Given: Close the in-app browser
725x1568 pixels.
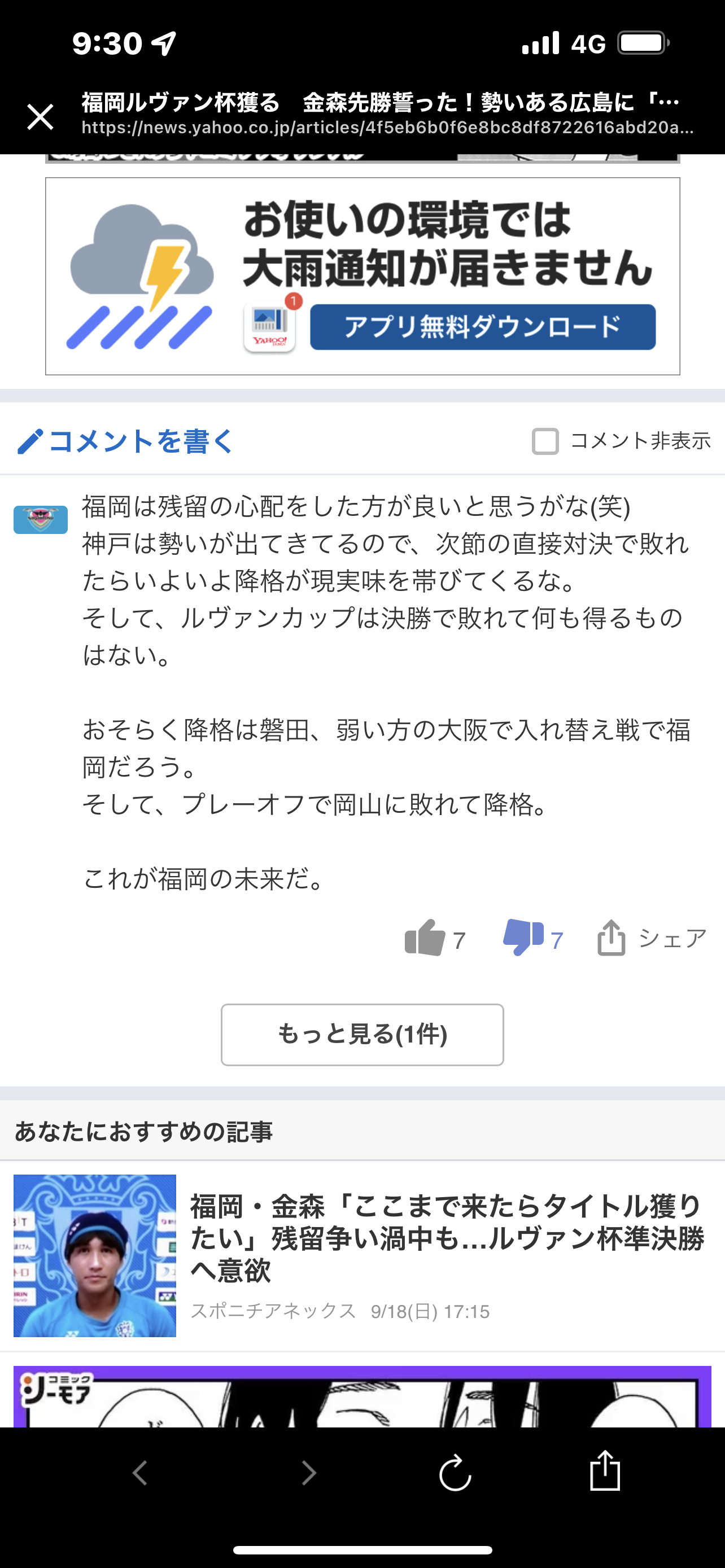Looking at the screenshot, I should 40,117.
